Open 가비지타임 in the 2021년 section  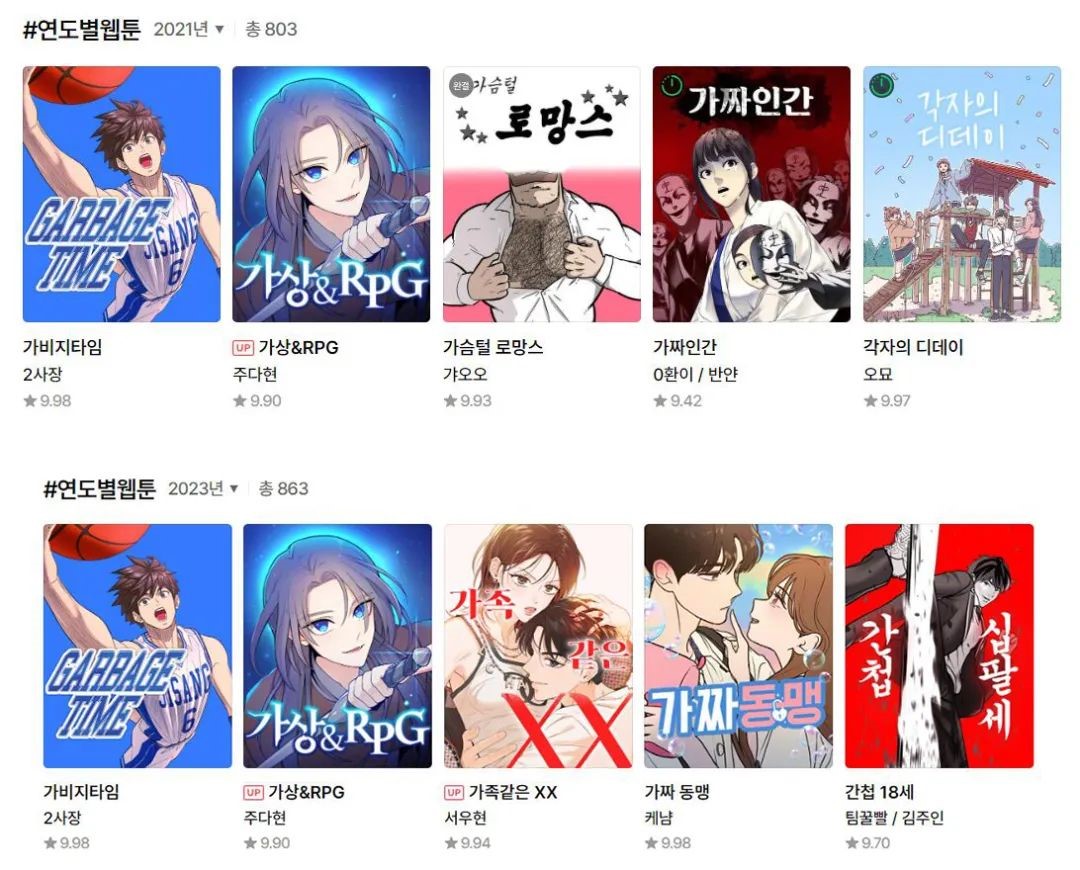click(x=121, y=194)
